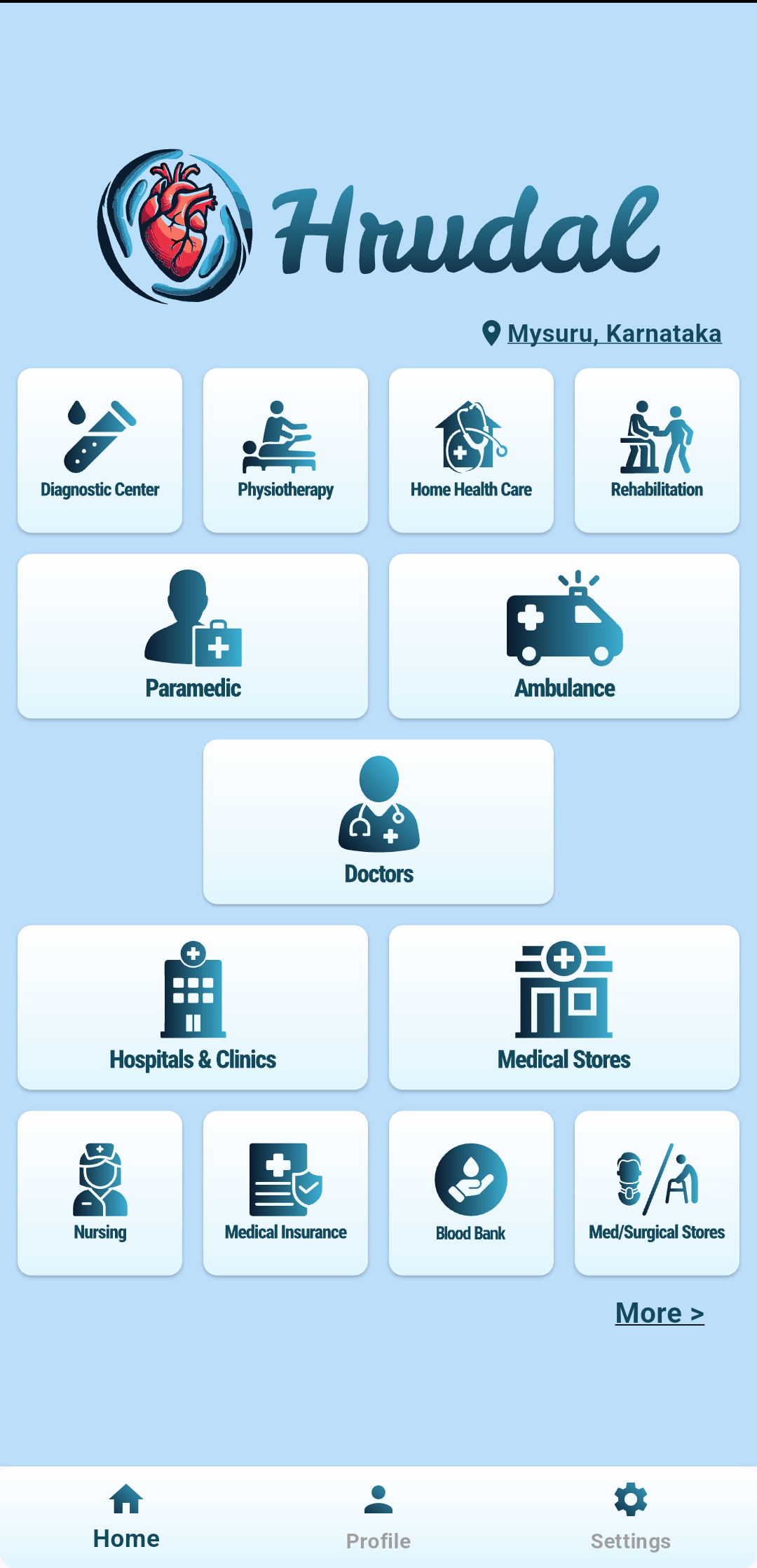This screenshot has width=757, height=1568.
Task: Tap the Blood Bank tile
Action: click(x=471, y=1193)
